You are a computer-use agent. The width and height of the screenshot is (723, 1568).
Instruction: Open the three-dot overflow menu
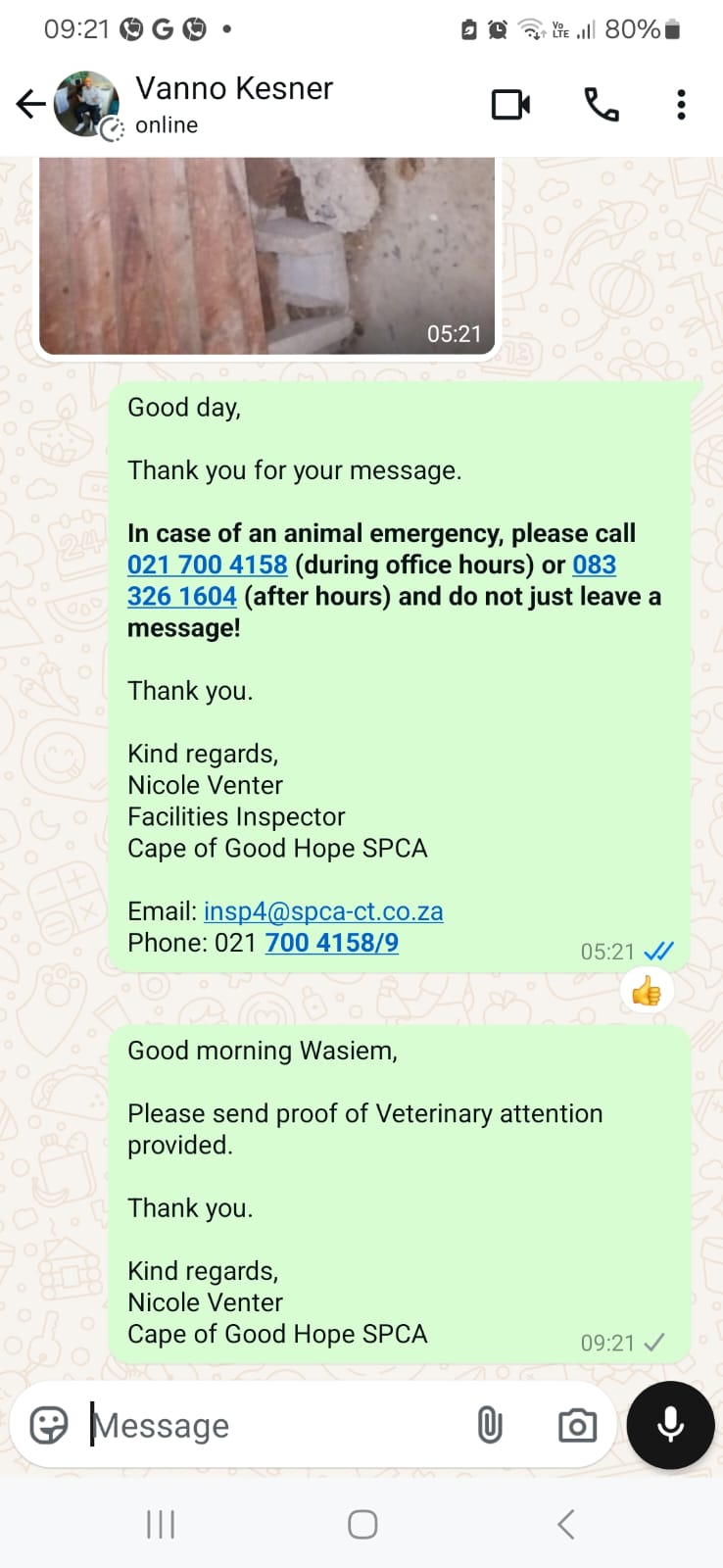coord(681,104)
